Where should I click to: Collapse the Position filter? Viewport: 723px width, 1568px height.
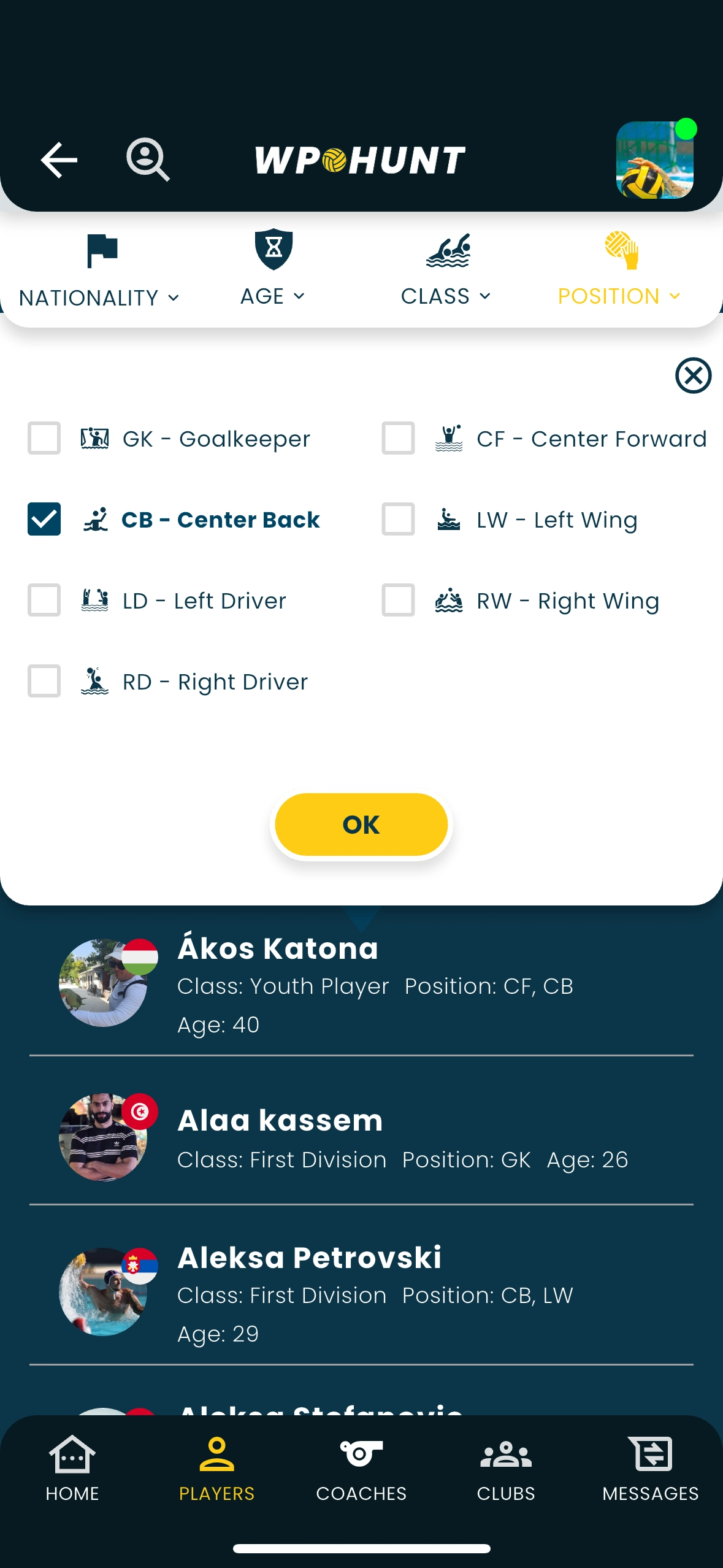pyautogui.click(x=620, y=270)
